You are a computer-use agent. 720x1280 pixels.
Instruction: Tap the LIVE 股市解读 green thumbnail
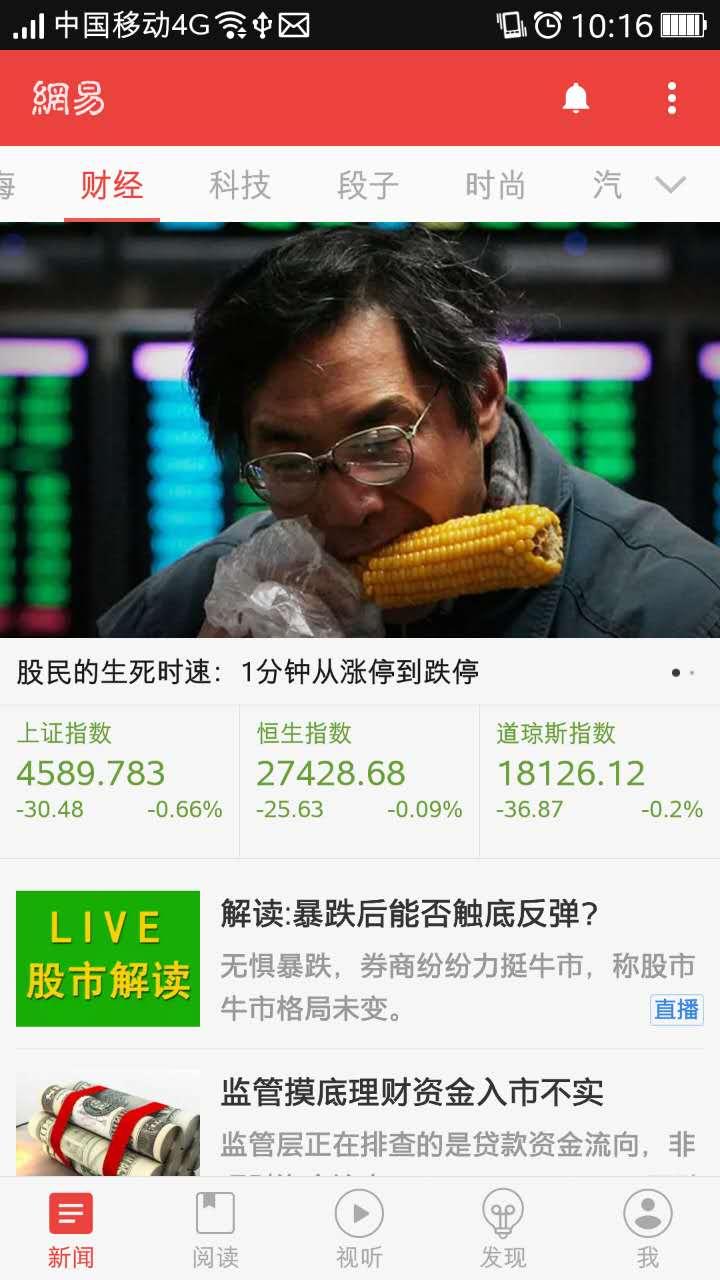107,955
